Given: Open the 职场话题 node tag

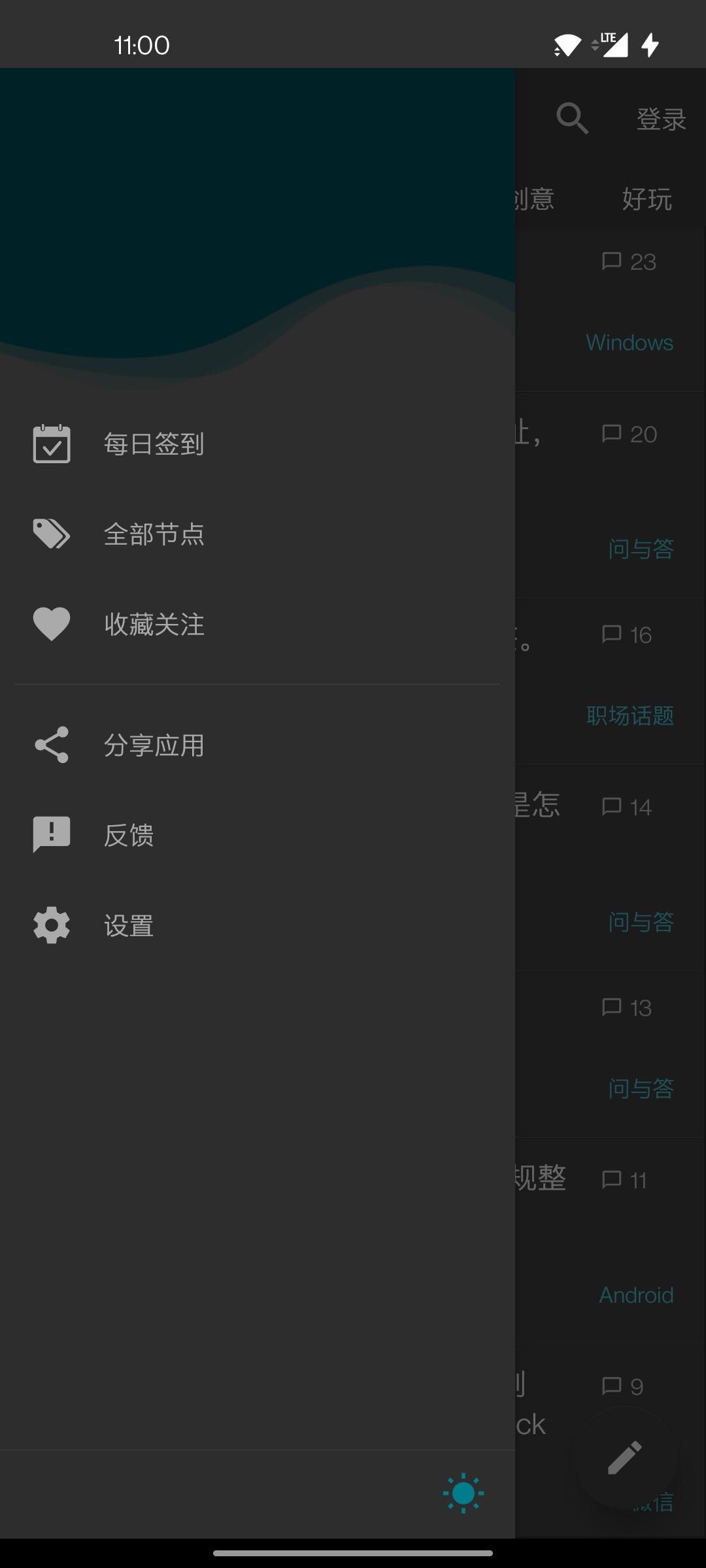Looking at the screenshot, I should coord(630,715).
